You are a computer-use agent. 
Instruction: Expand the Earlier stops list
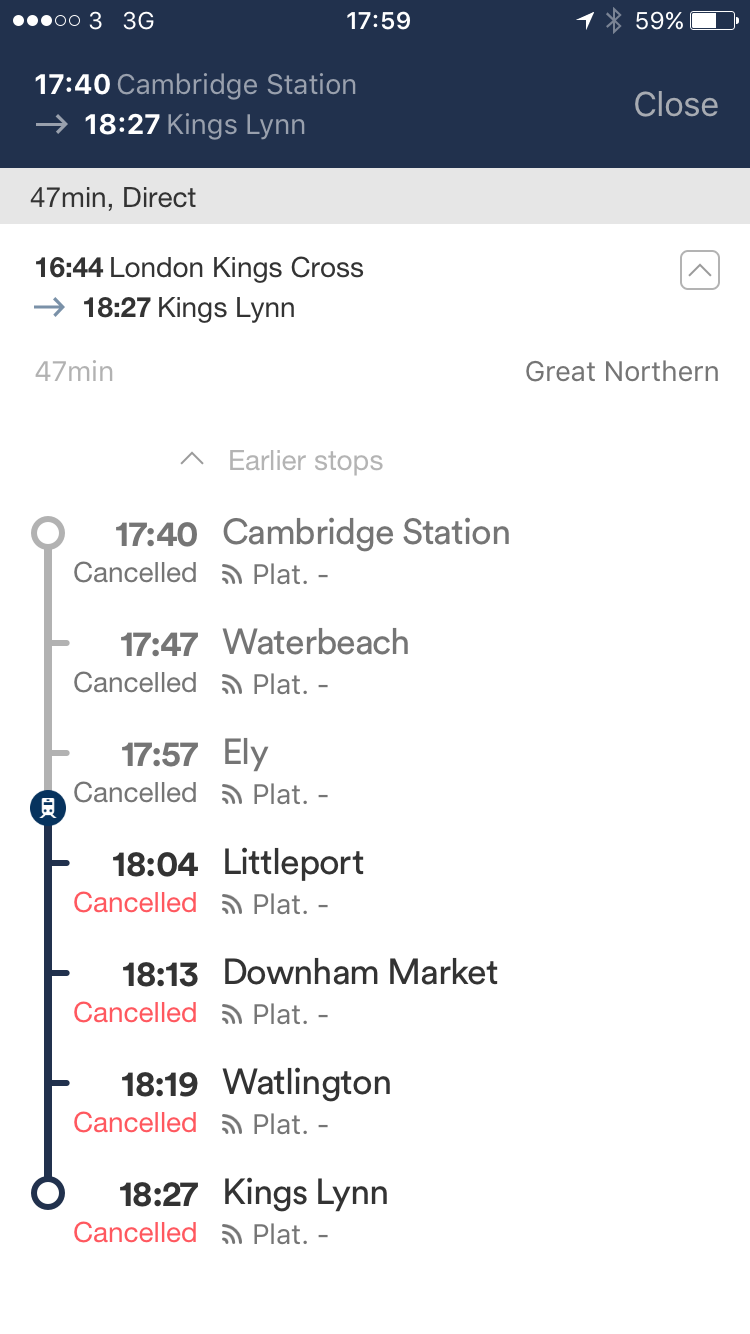point(281,461)
